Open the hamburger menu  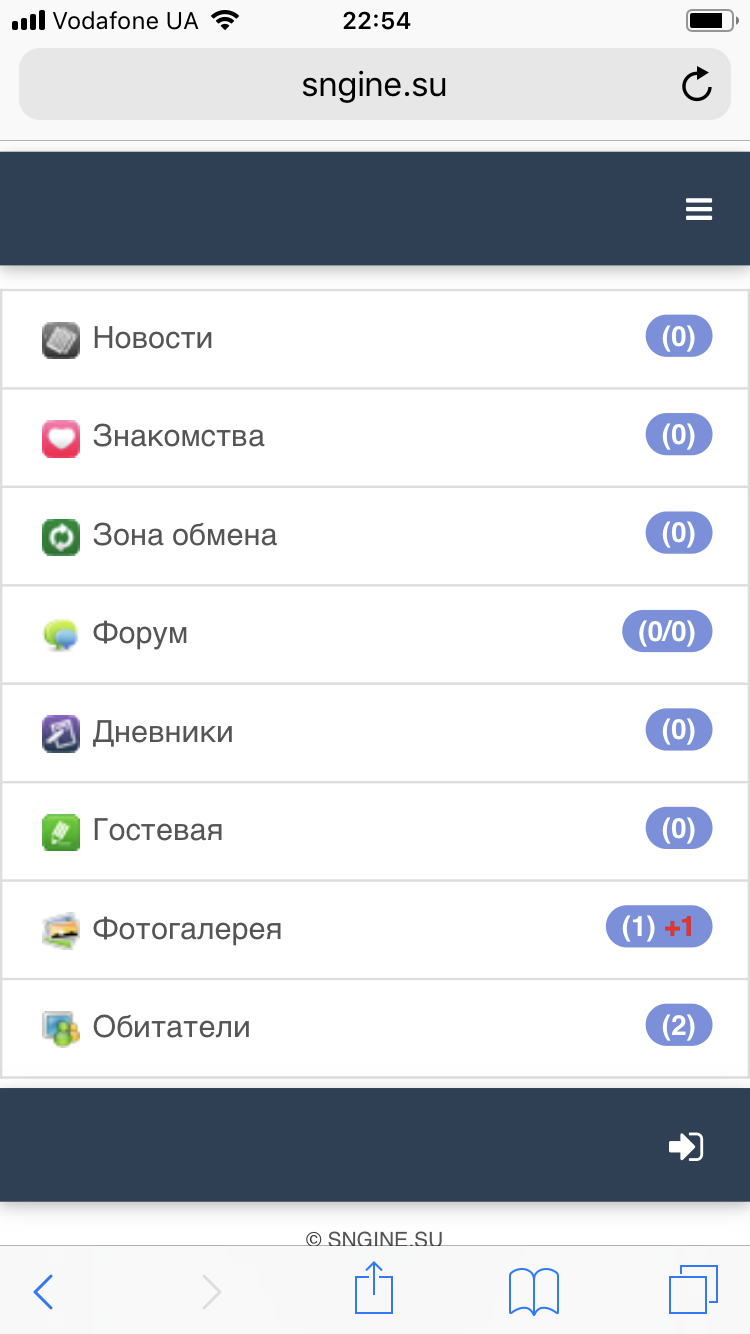pos(698,209)
